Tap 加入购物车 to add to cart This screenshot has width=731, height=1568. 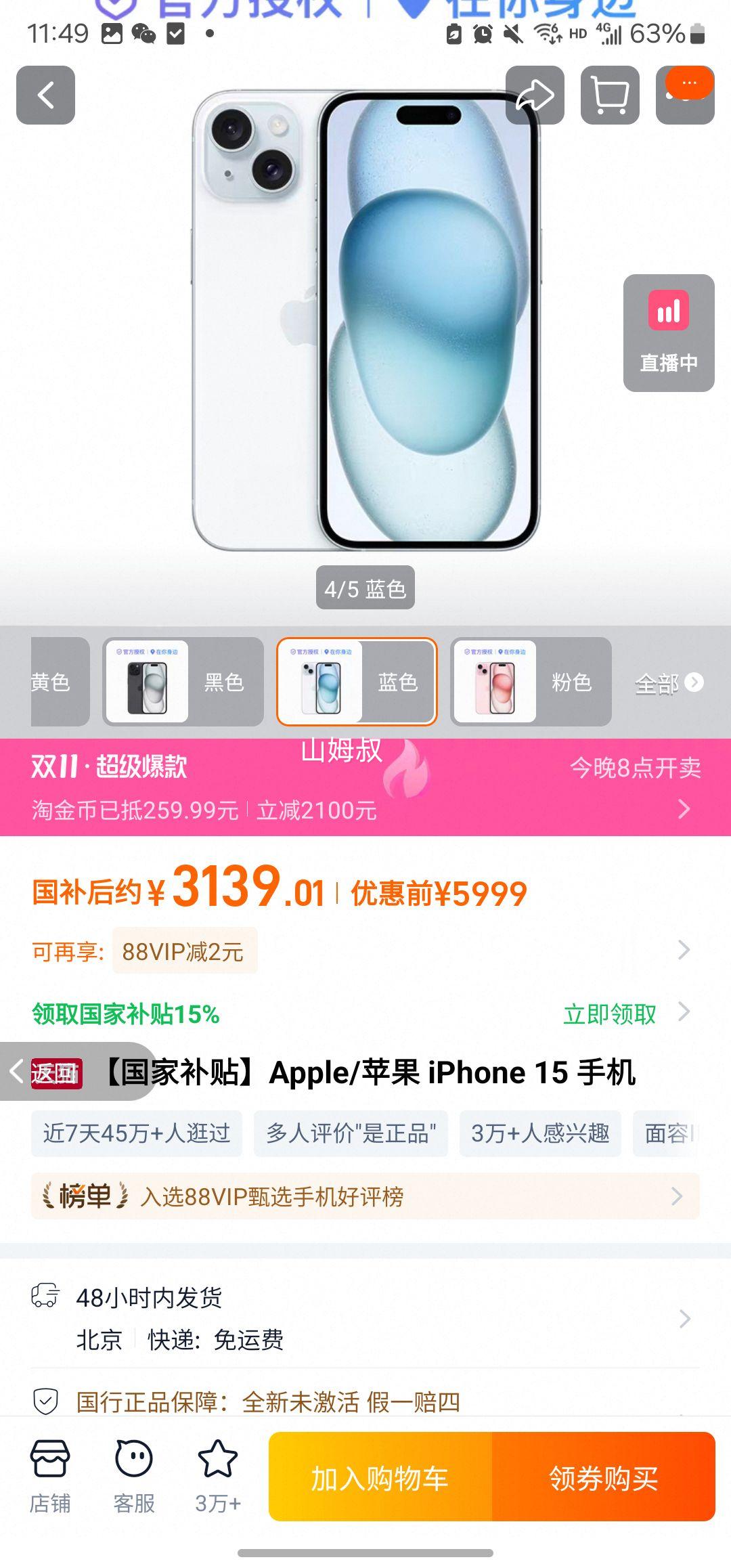(380, 1477)
